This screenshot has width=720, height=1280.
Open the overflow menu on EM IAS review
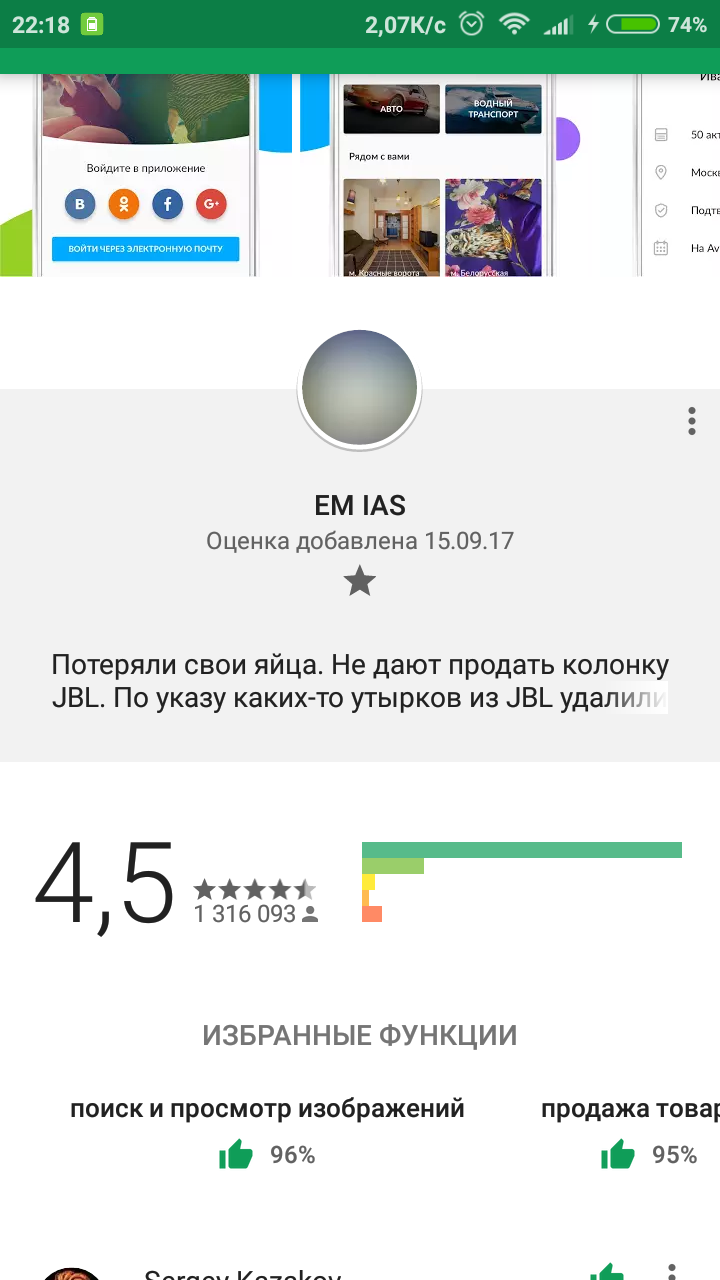click(x=692, y=421)
